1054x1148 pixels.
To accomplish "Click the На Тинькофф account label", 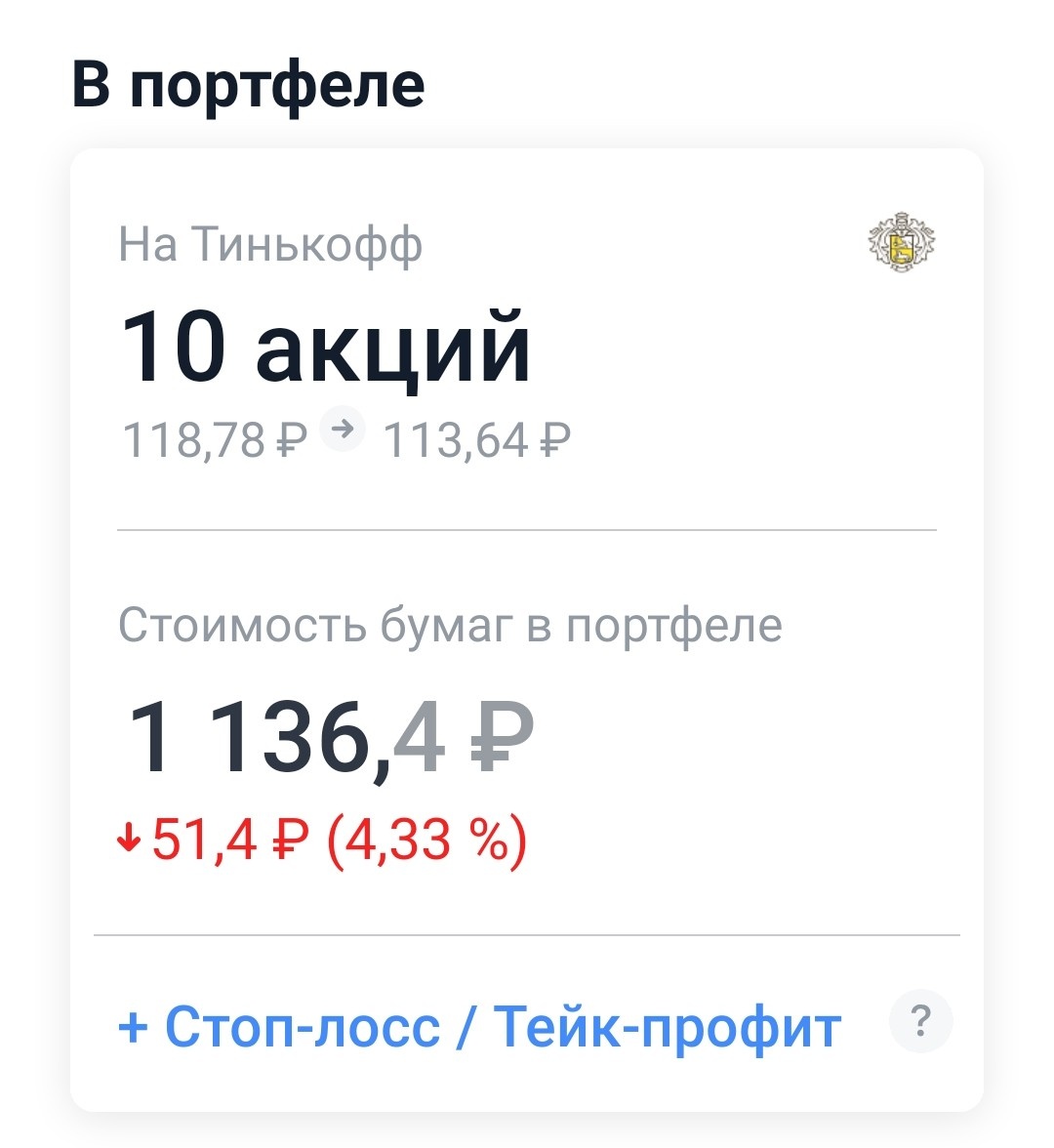I will click(269, 245).
